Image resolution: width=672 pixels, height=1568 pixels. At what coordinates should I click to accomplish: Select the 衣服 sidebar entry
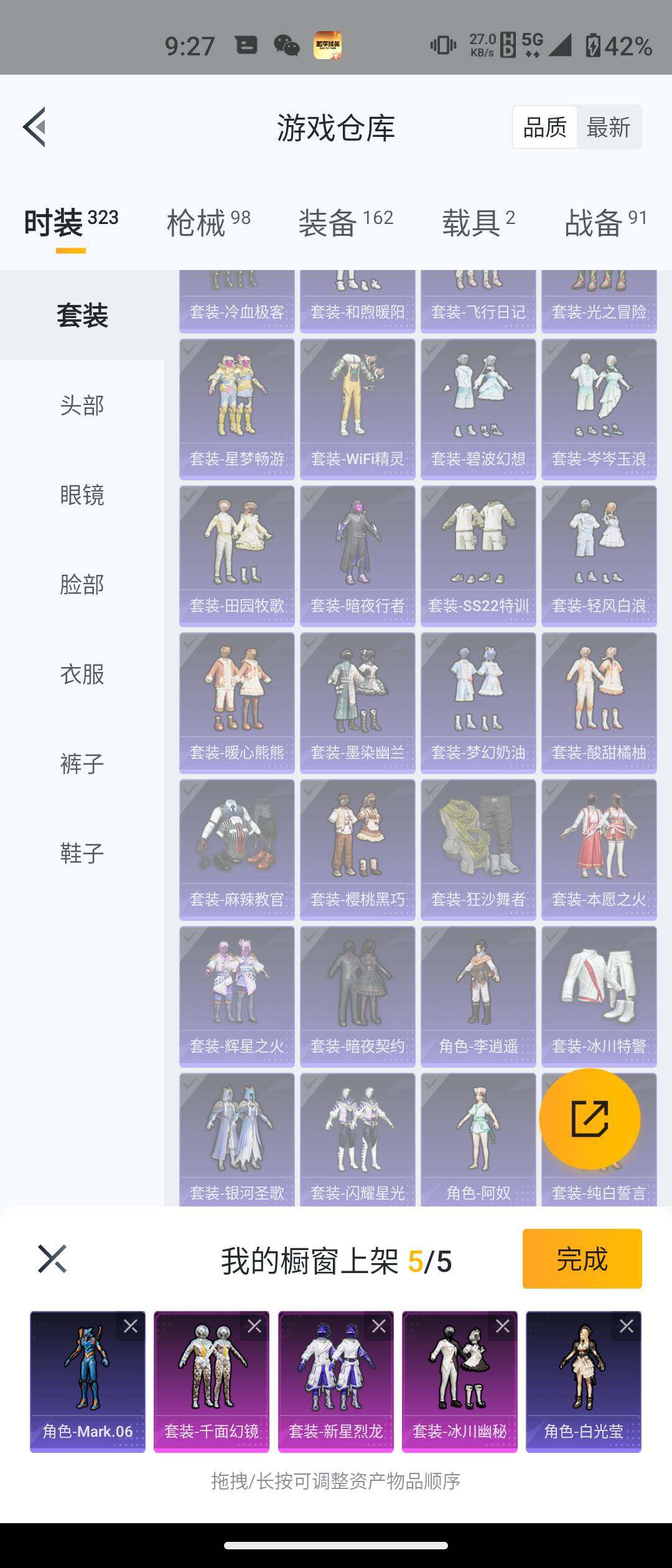pyautogui.click(x=82, y=674)
